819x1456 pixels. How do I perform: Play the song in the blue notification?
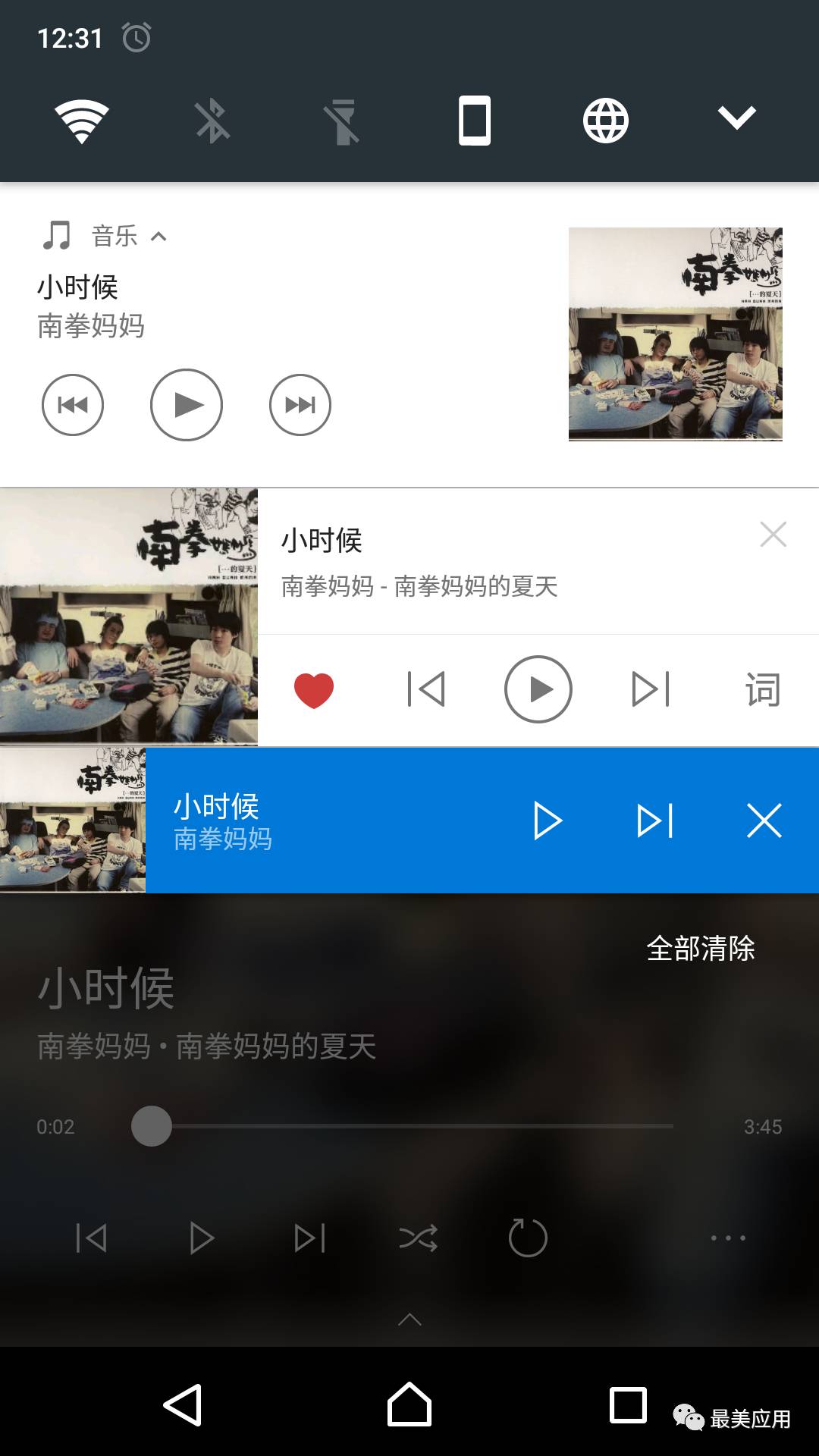[x=548, y=821]
